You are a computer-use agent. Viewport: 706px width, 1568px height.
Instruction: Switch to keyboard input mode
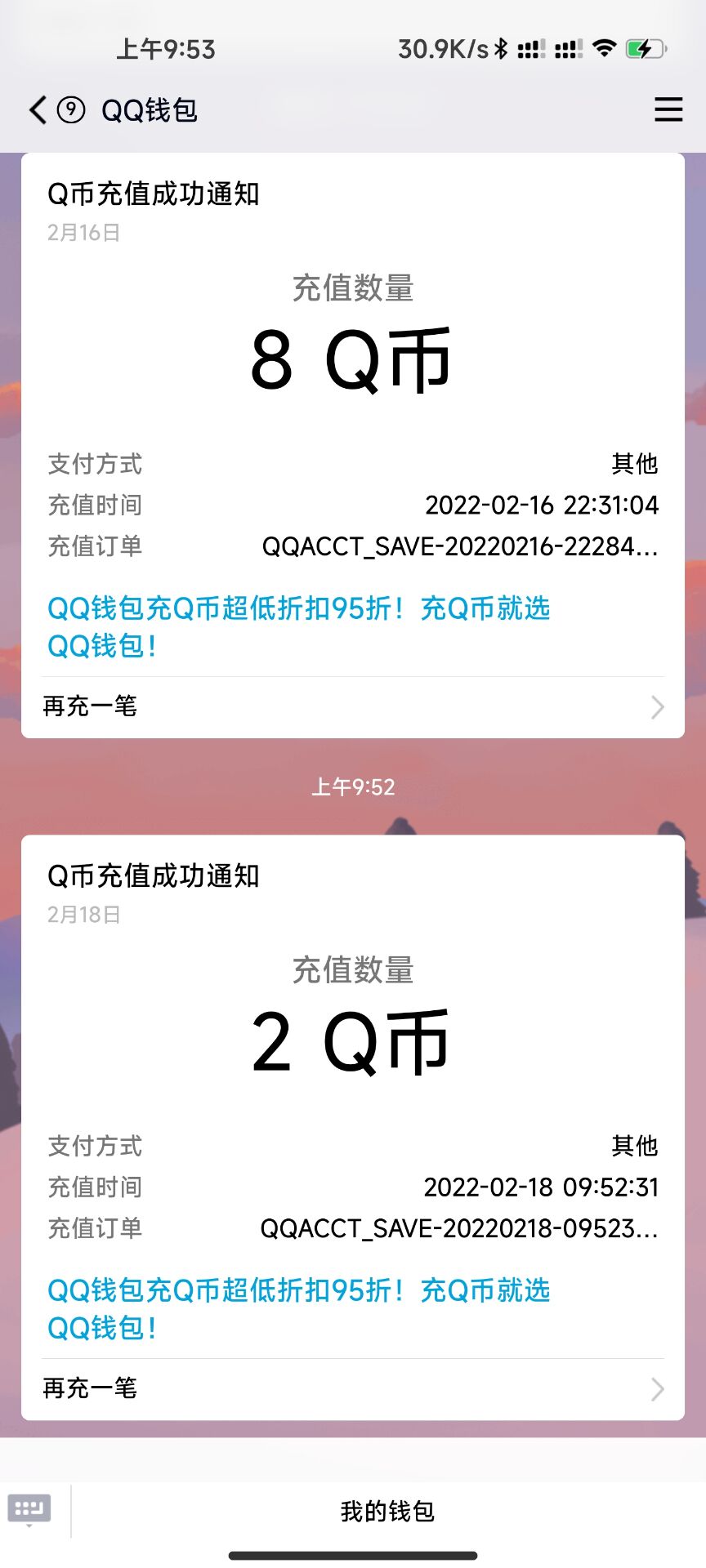[29, 1510]
